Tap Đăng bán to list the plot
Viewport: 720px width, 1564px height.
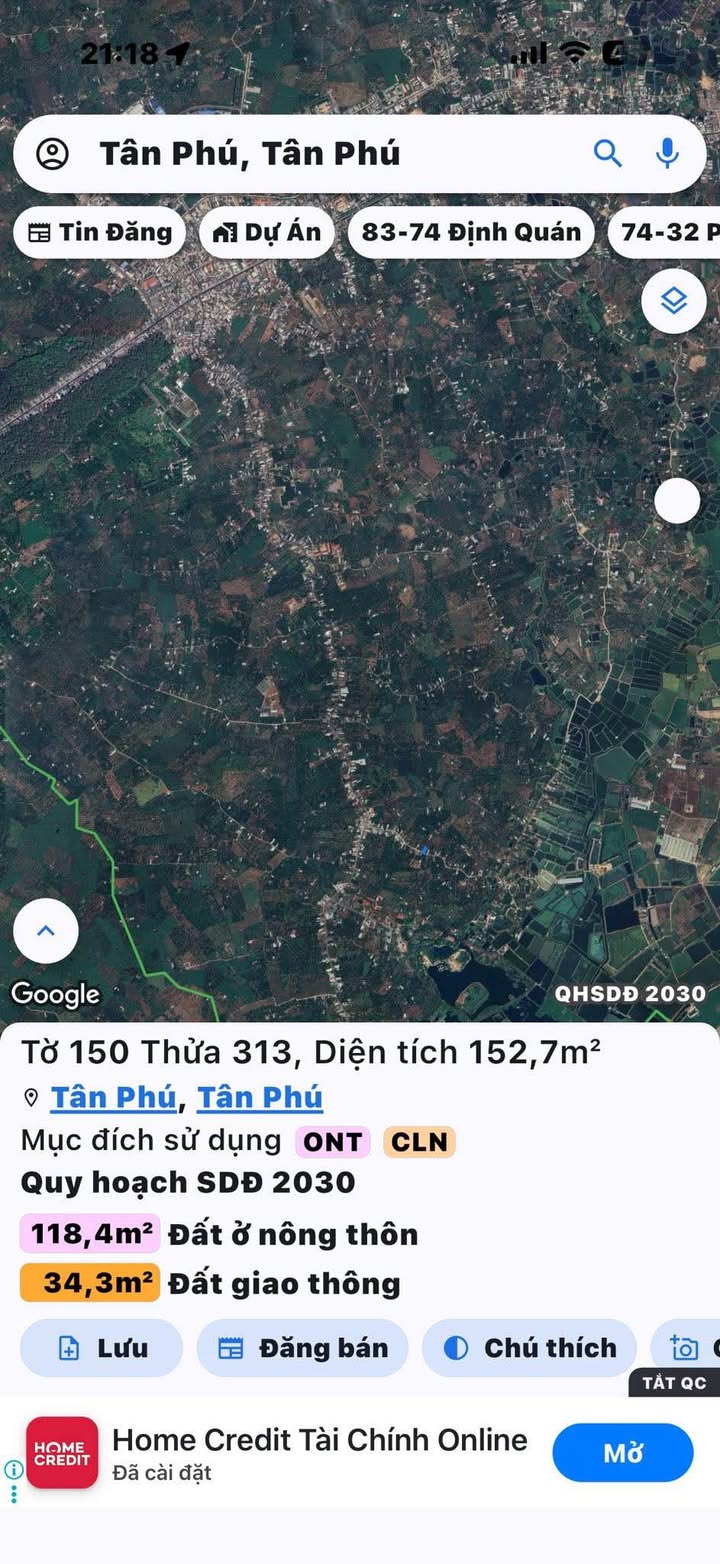coord(303,1348)
